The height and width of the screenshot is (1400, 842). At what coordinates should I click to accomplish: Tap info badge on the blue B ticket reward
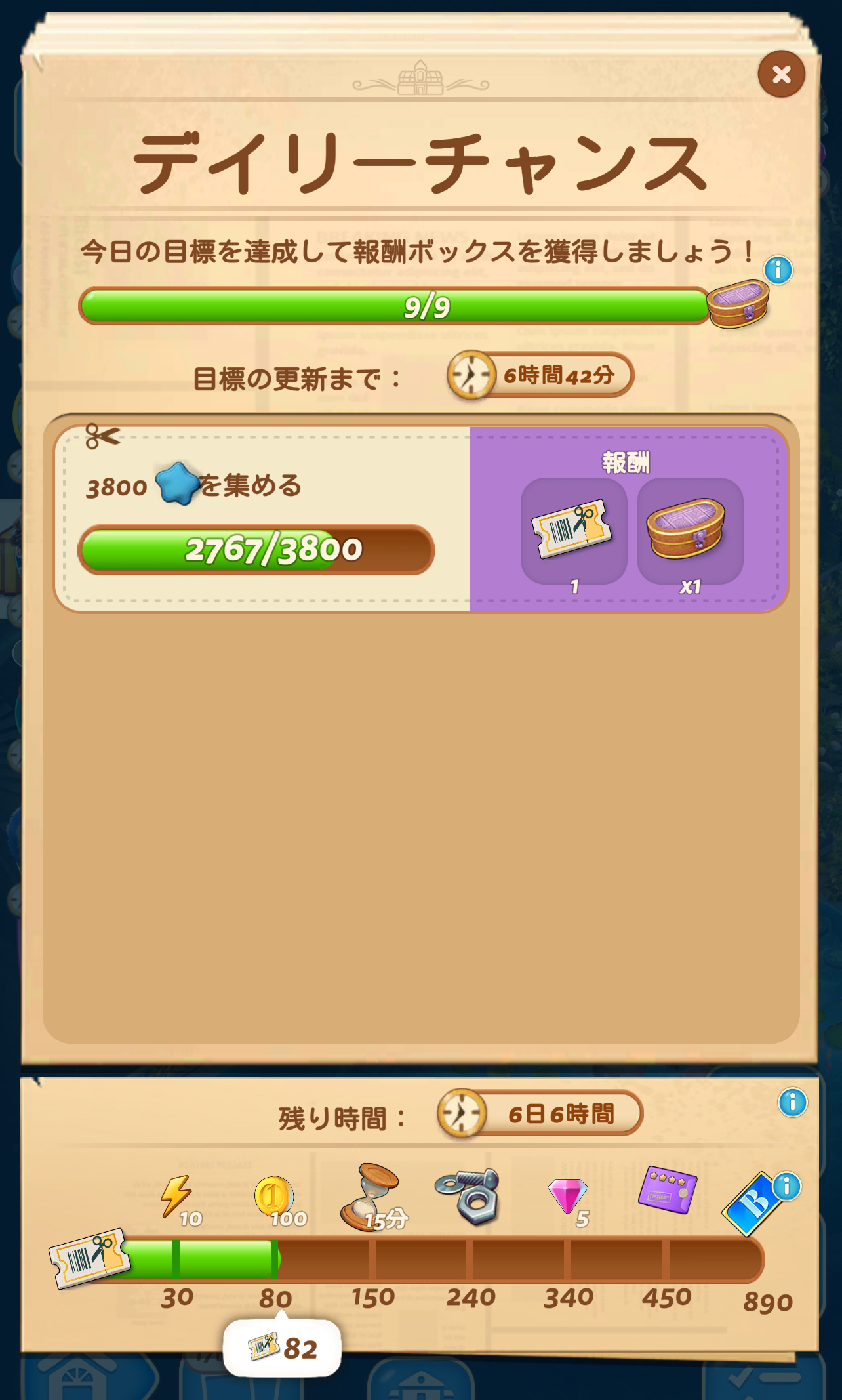[x=786, y=1186]
